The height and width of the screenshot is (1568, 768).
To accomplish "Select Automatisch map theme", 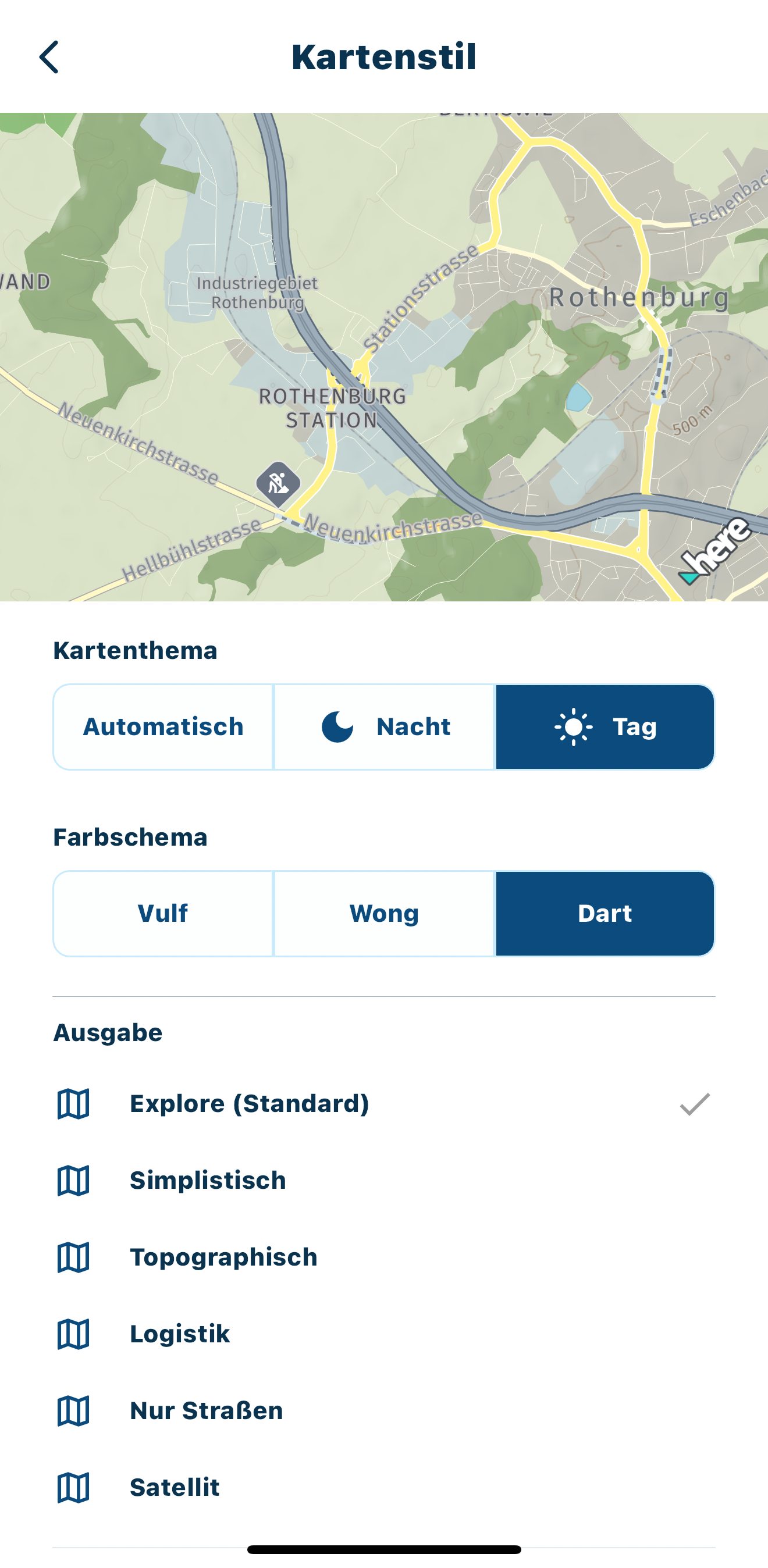I will point(163,727).
